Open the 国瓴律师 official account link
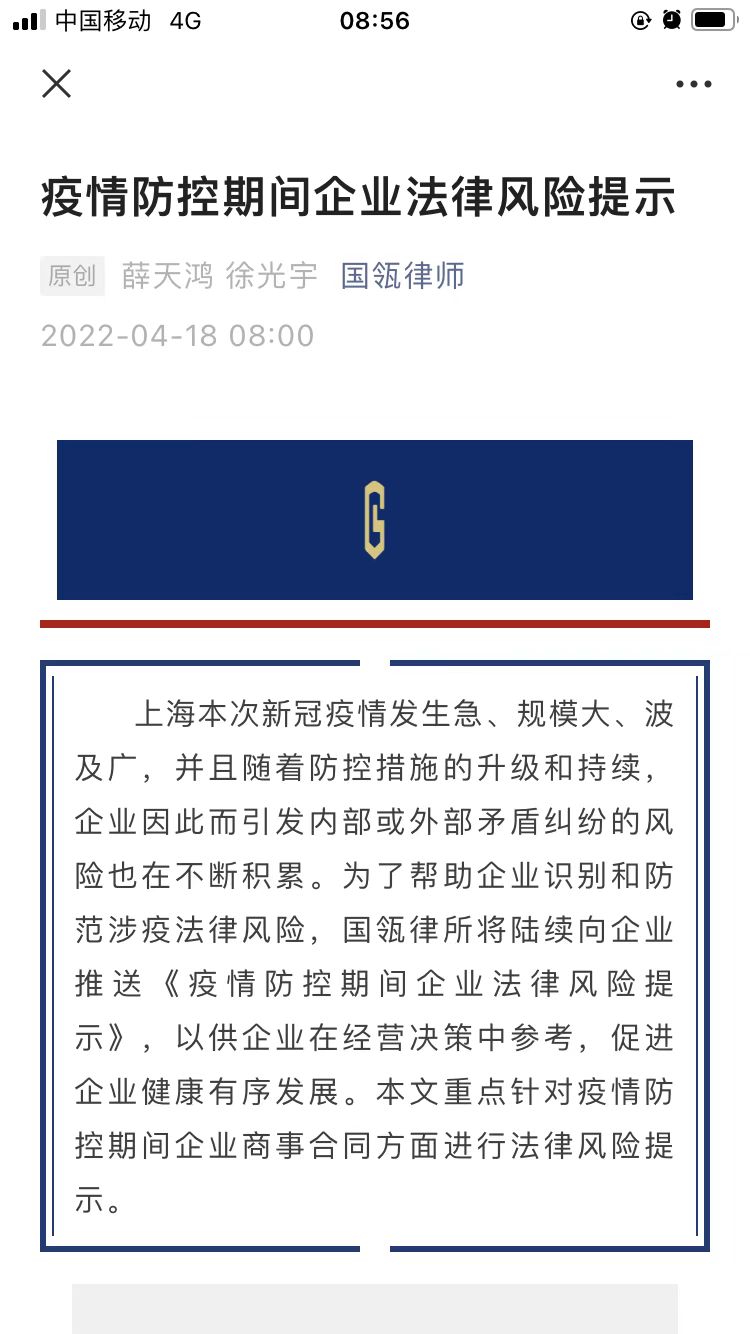 [x=403, y=275]
